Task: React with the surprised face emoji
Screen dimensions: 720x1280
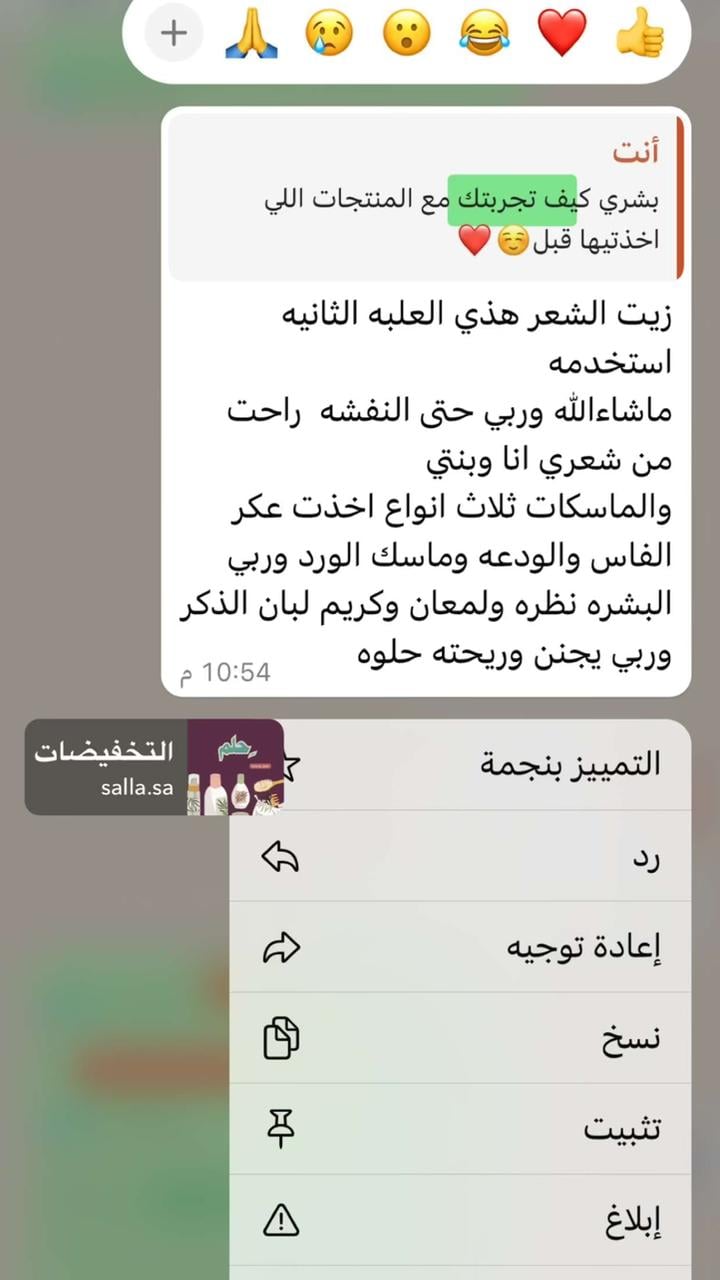Action: coord(407,33)
